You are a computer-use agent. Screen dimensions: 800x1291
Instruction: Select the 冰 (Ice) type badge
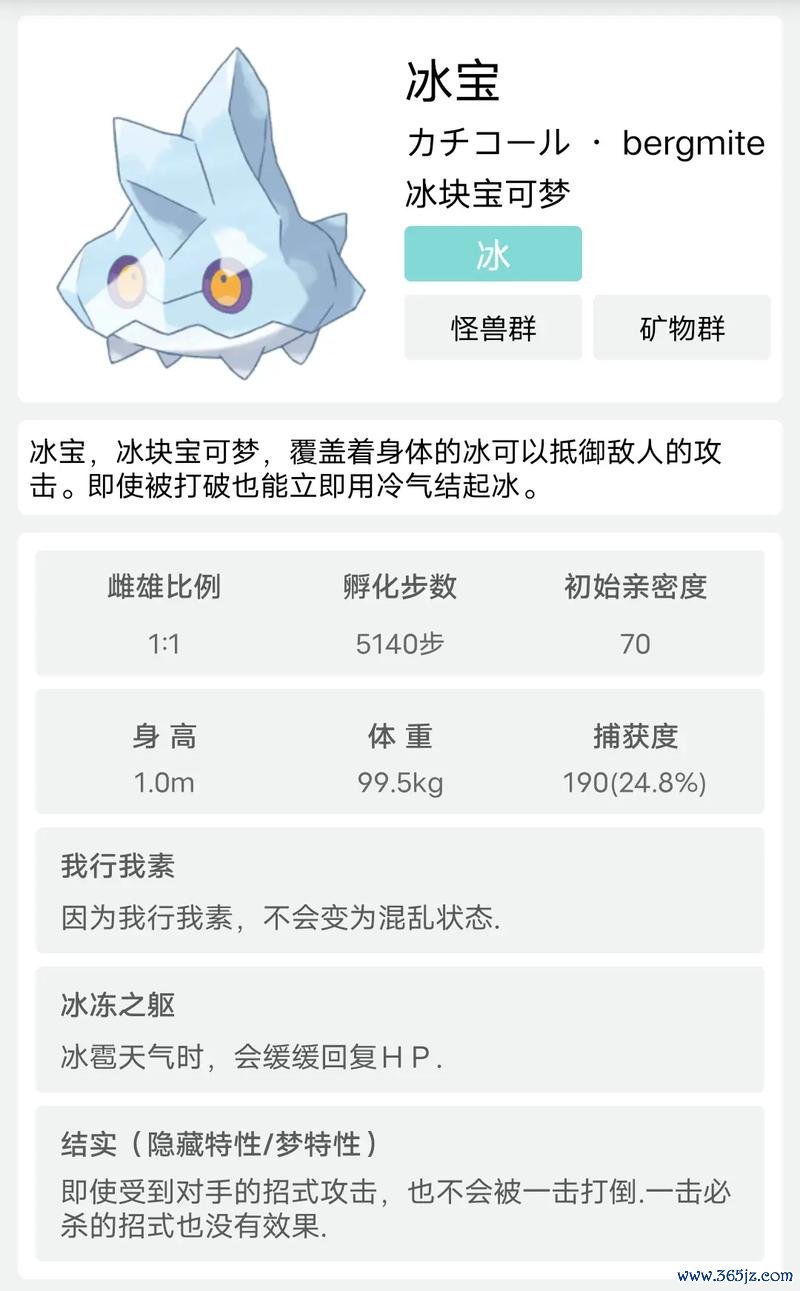pyautogui.click(x=492, y=255)
